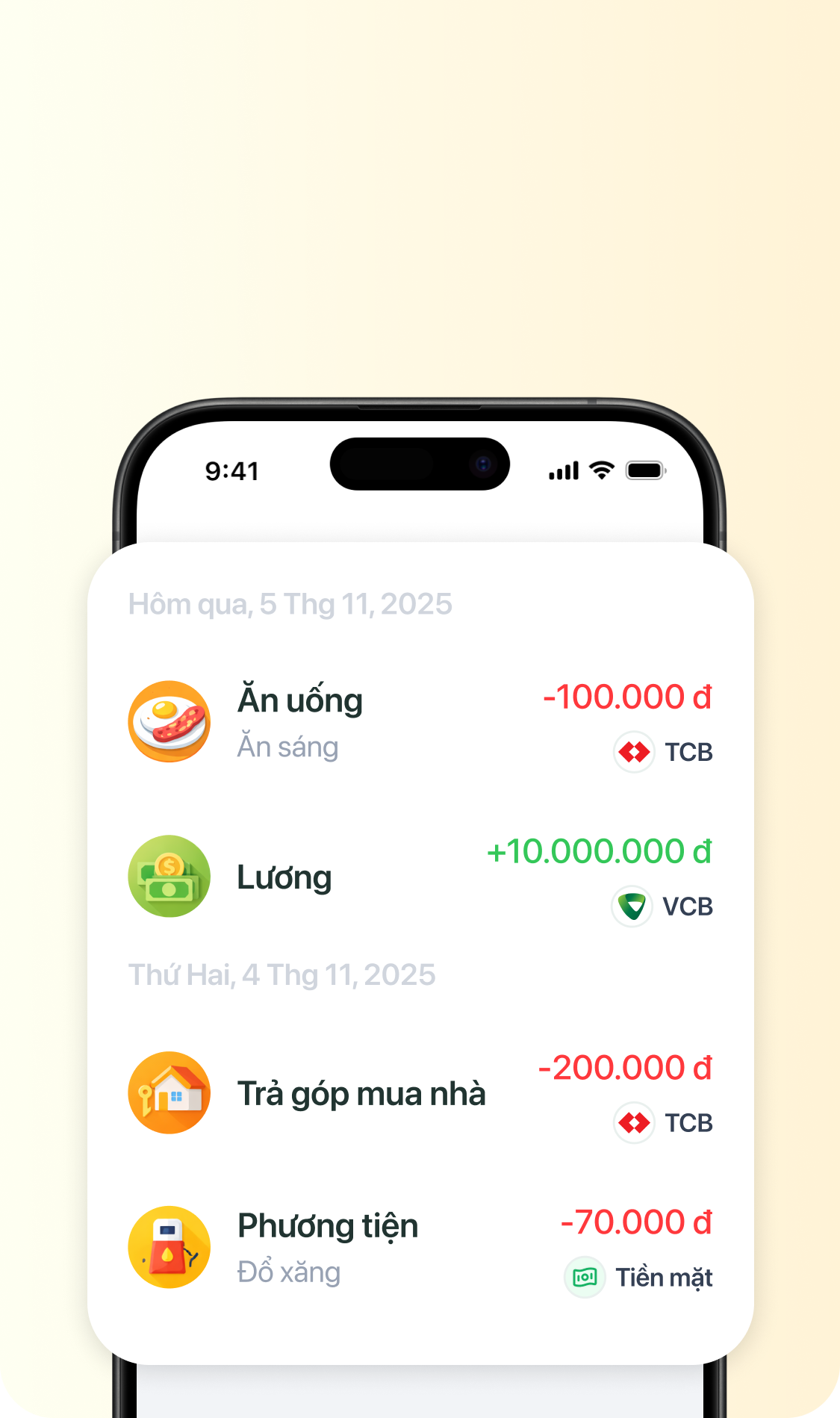Select the Phương tiện fuel pump icon
This screenshot has width=840, height=1418.
coord(169,1247)
